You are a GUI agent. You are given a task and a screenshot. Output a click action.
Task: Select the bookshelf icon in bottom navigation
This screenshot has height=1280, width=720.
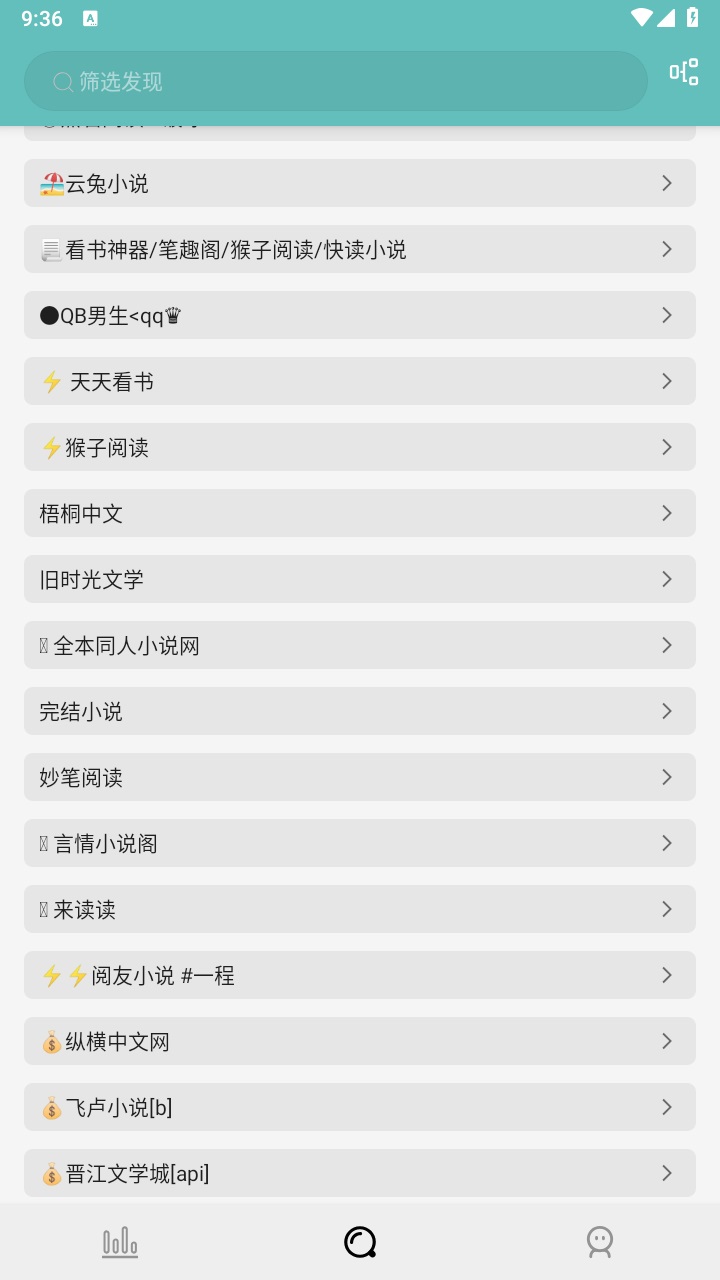coord(119,1241)
